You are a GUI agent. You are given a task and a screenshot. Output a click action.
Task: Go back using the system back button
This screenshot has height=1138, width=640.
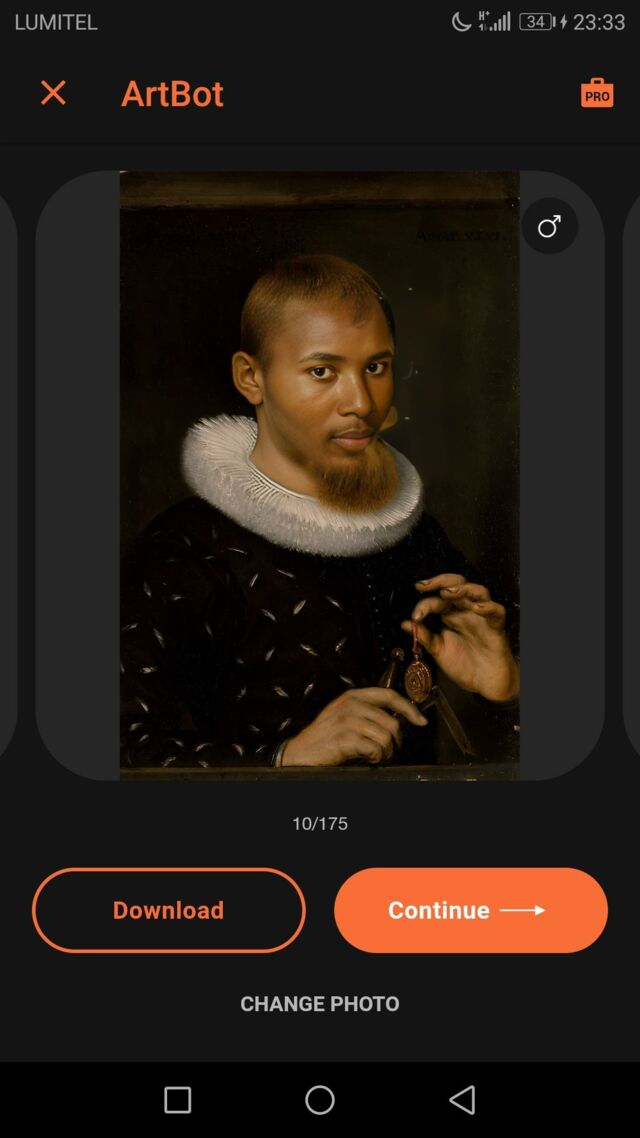[x=462, y=1100]
